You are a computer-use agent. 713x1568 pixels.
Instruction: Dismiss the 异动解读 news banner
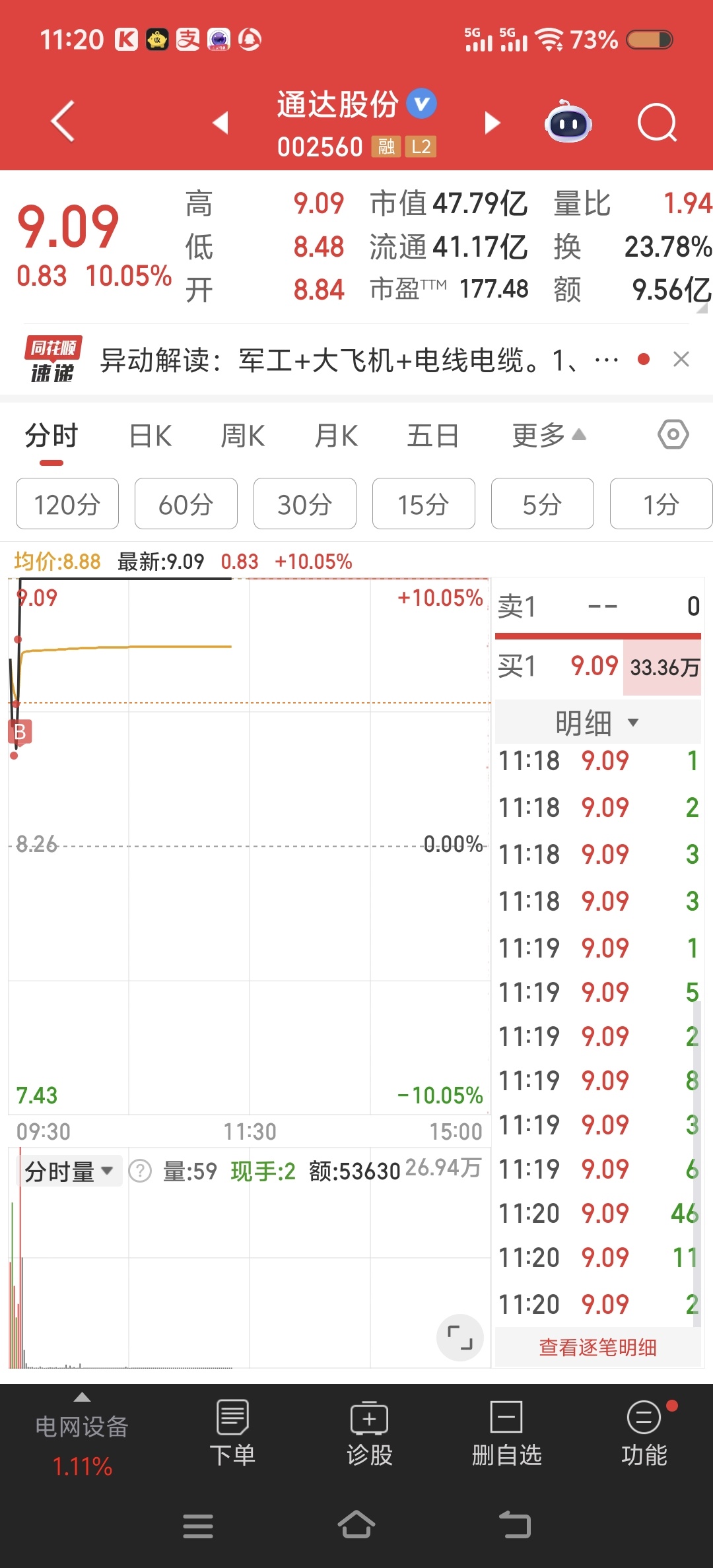point(681,359)
